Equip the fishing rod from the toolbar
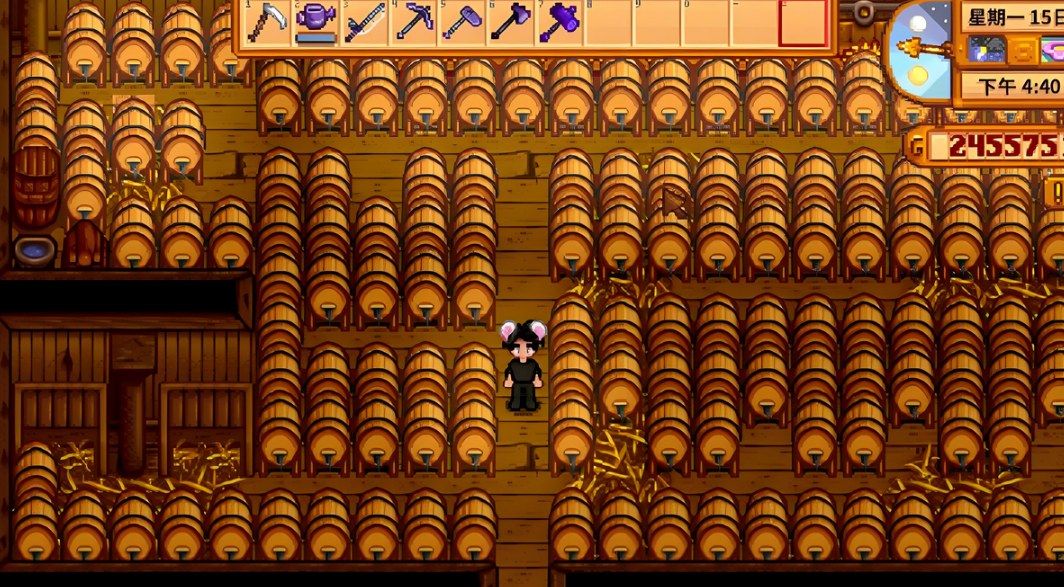Image resolution: width=1064 pixels, height=587 pixels. [365, 22]
